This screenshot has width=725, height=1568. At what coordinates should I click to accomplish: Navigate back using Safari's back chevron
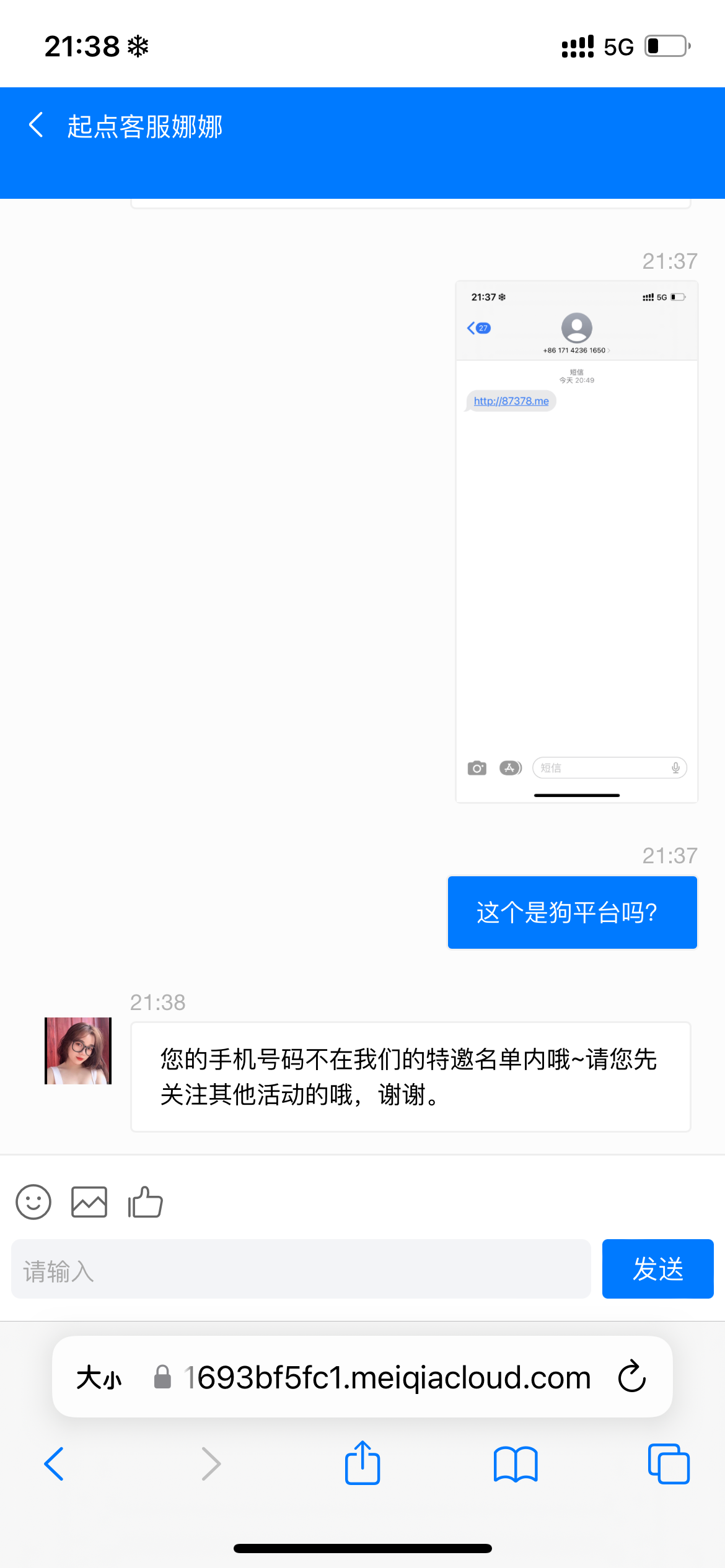(x=55, y=1465)
